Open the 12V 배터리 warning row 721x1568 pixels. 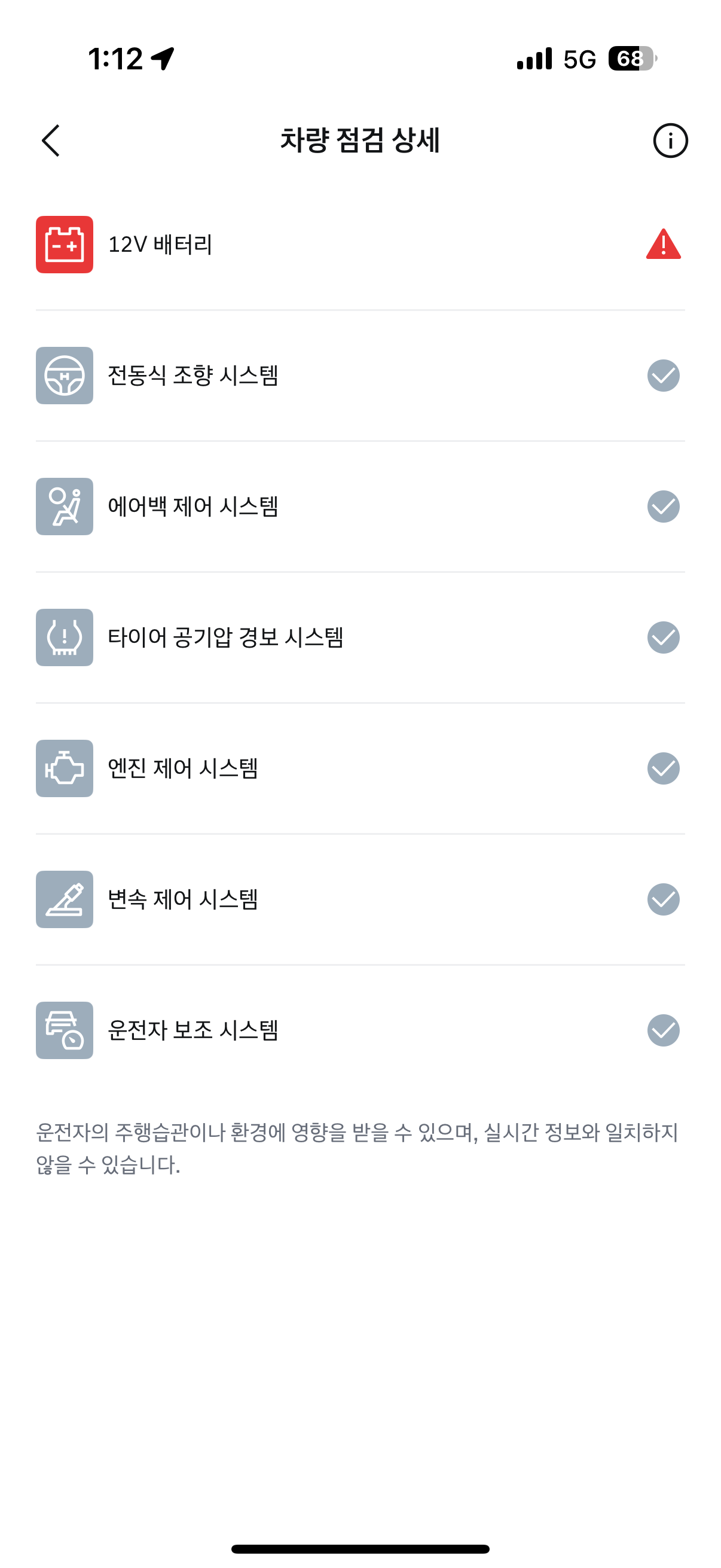[360, 245]
